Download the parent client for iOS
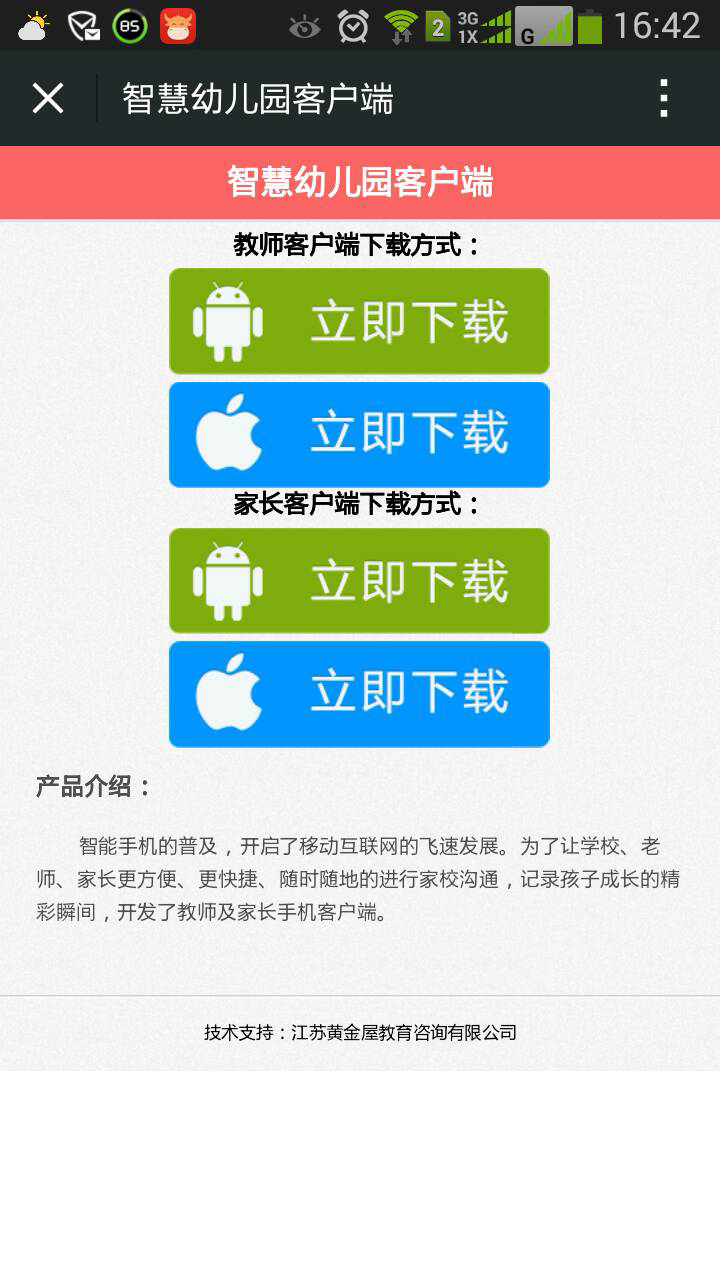This screenshot has height=1280, width=720. click(x=359, y=694)
